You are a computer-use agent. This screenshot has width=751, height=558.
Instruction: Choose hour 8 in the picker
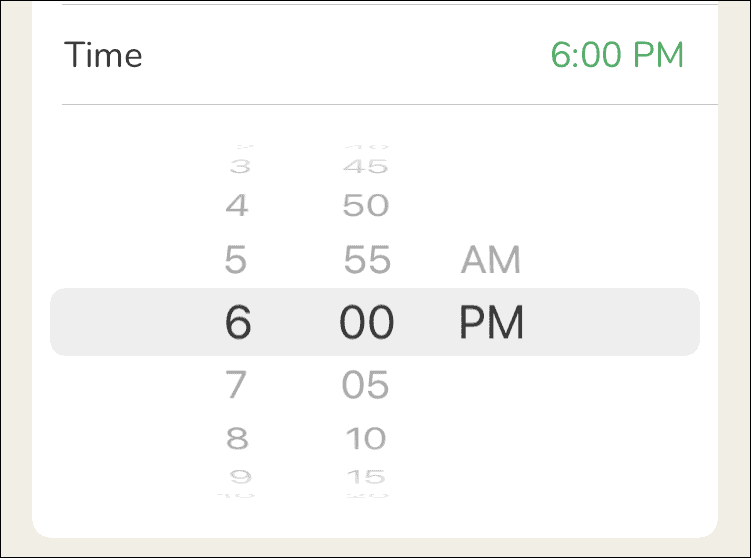pyautogui.click(x=236, y=438)
